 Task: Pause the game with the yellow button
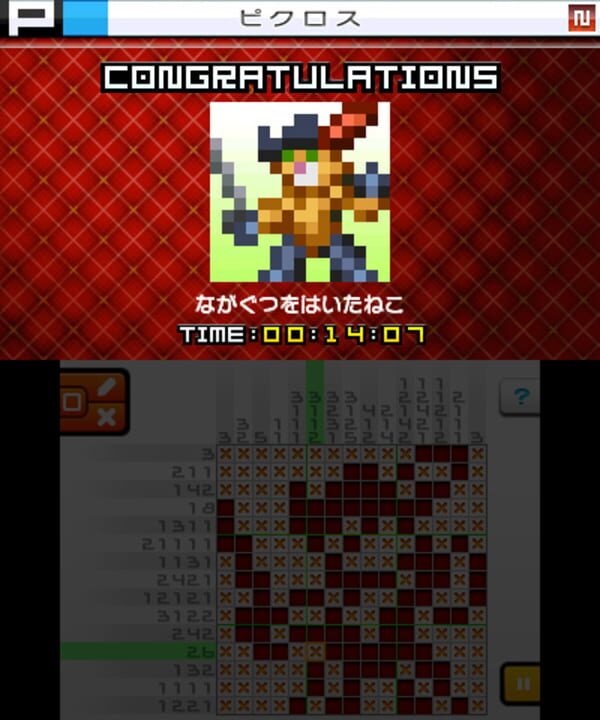[521, 685]
